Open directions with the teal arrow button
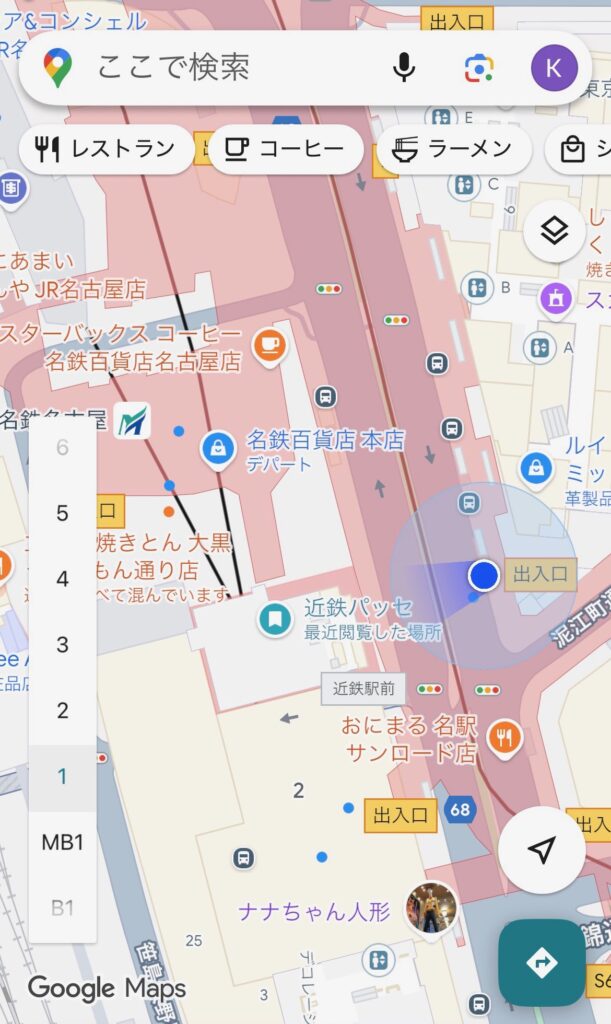 point(542,962)
